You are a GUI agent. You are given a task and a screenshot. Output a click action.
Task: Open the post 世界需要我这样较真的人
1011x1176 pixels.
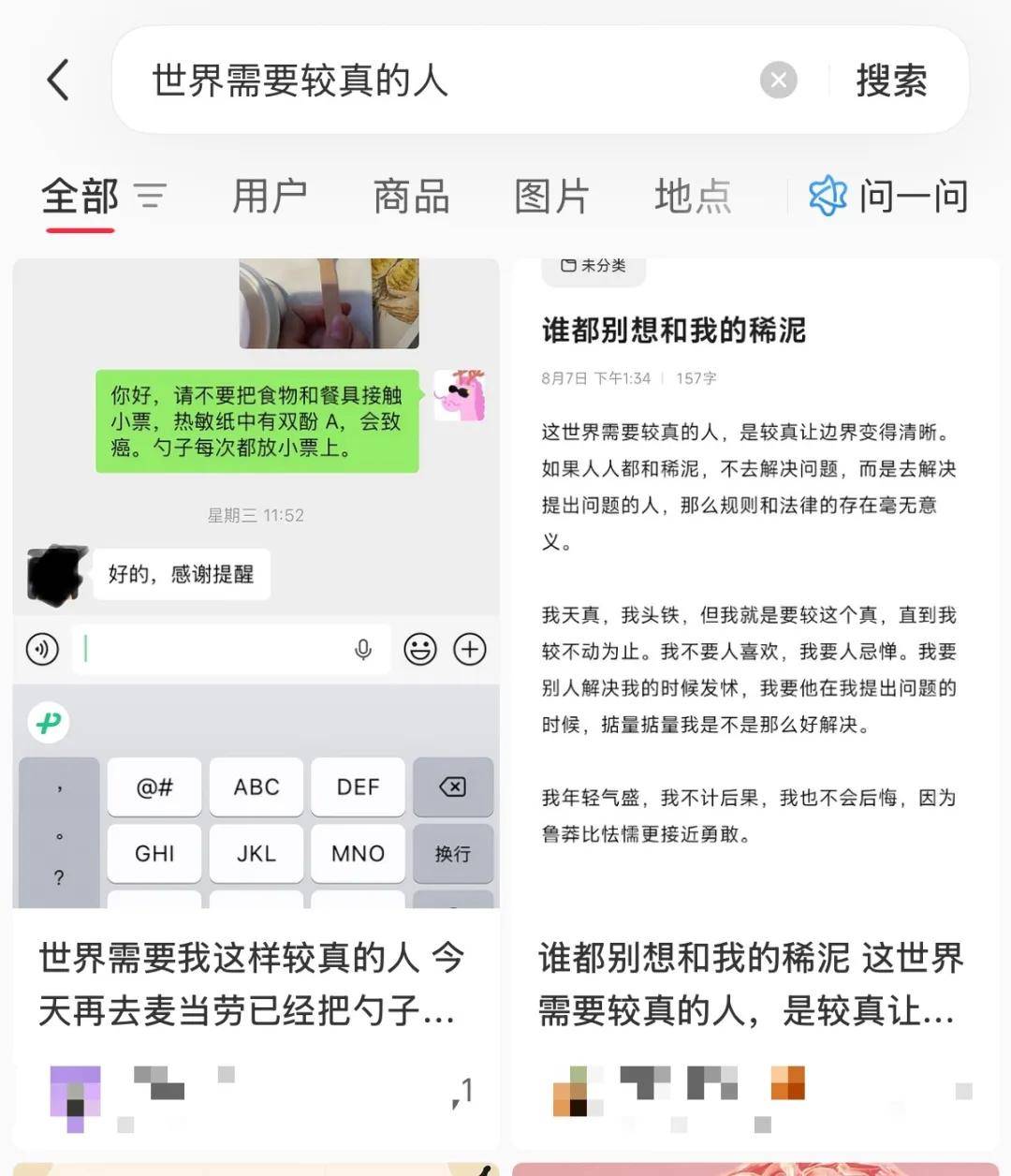pos(255,983)
